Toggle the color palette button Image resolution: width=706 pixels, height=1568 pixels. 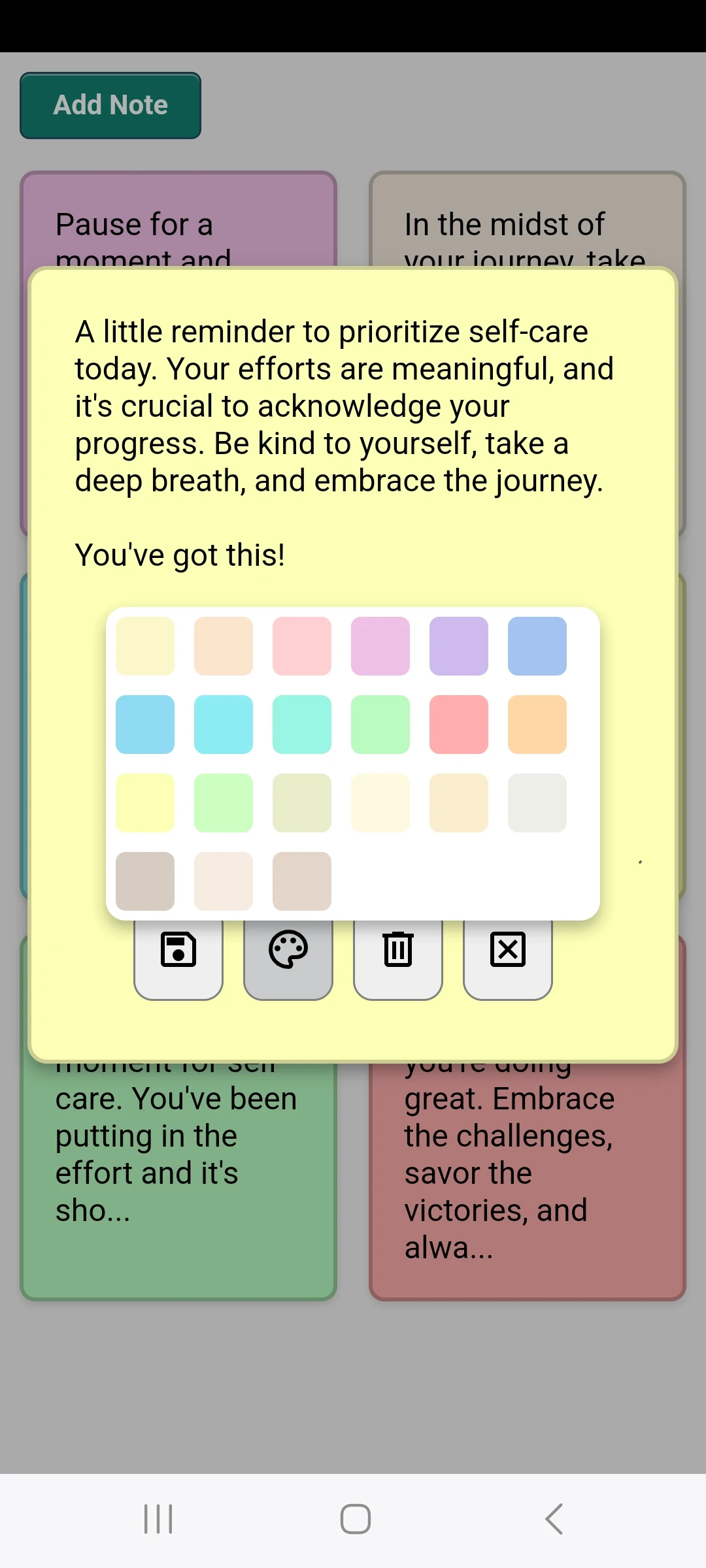(288, 950)
